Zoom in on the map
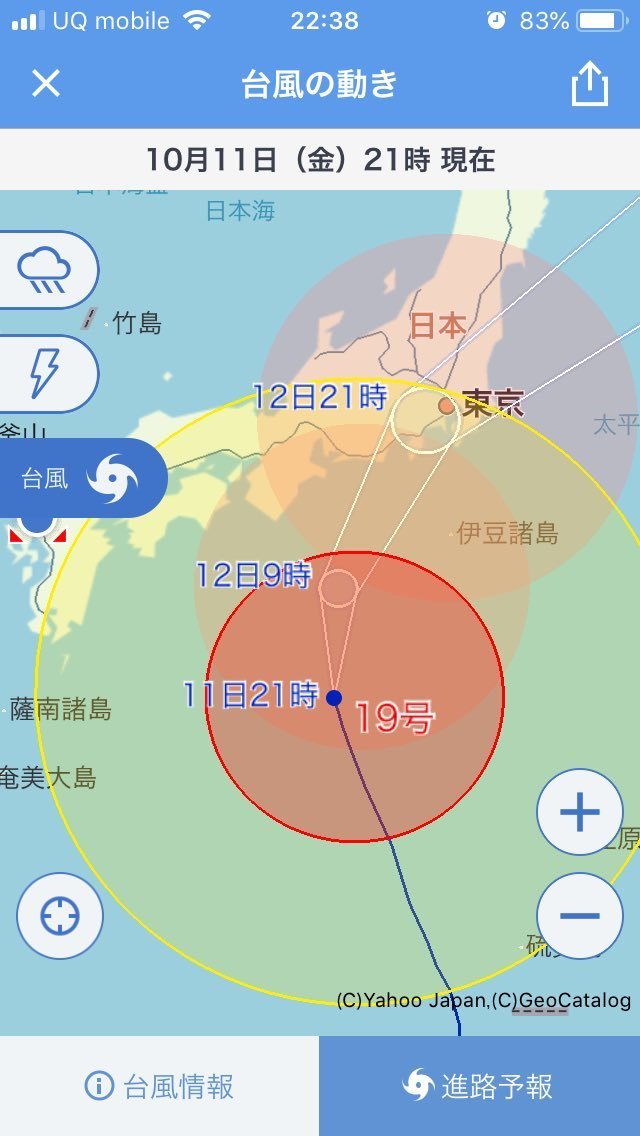This screenshot has height=1136, width=640. tap(579, 812)
